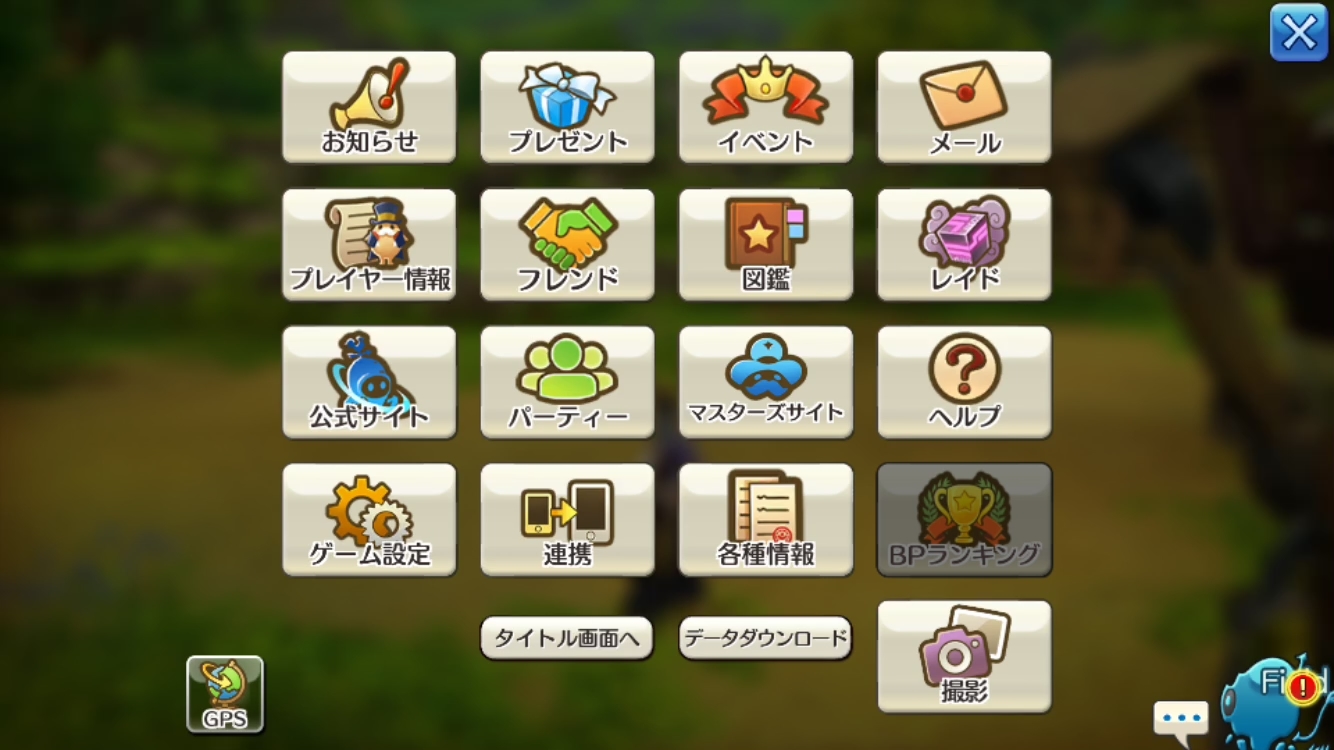Tap the GPS globe button
The width and height of the screenshot is (1334, 750).
click(x=225, y=694)
